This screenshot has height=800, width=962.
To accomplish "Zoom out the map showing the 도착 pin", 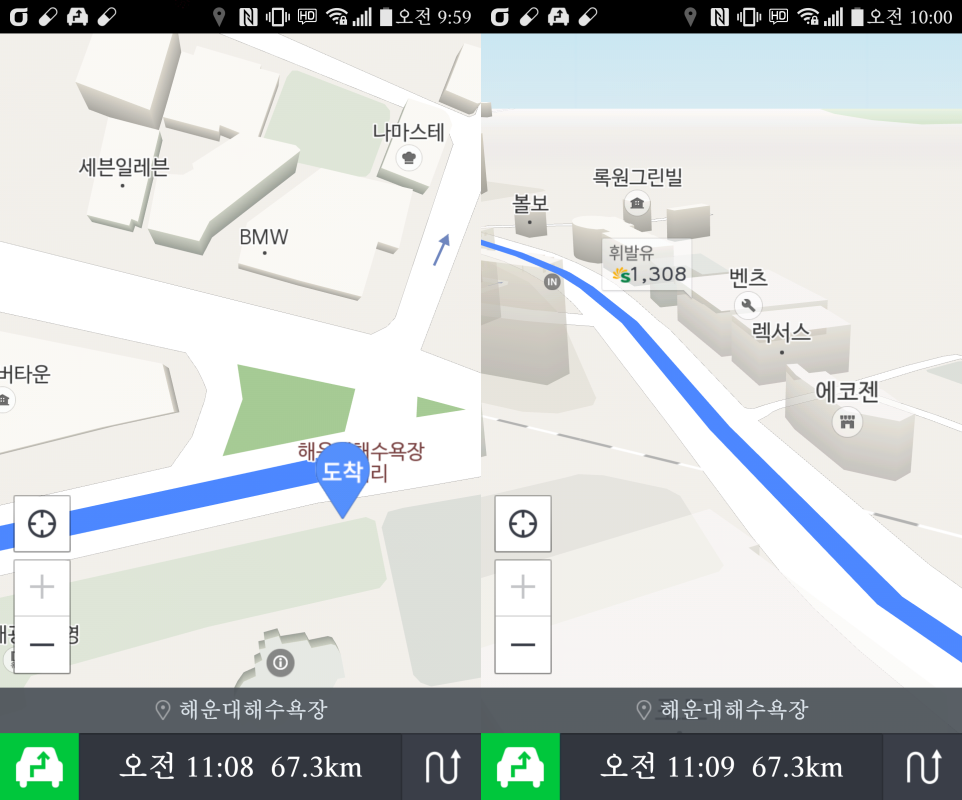I will tap(42, 644).
